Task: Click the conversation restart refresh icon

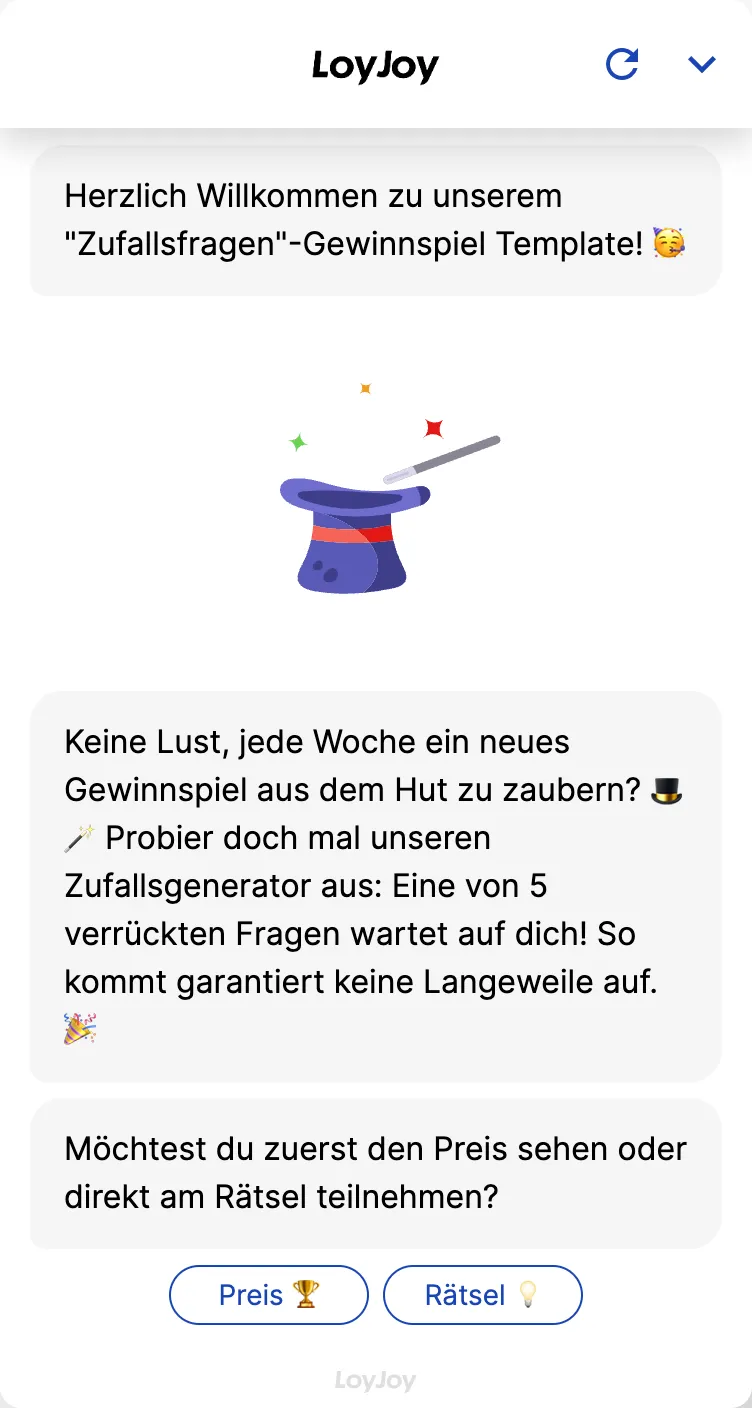Action: point(622,63)
